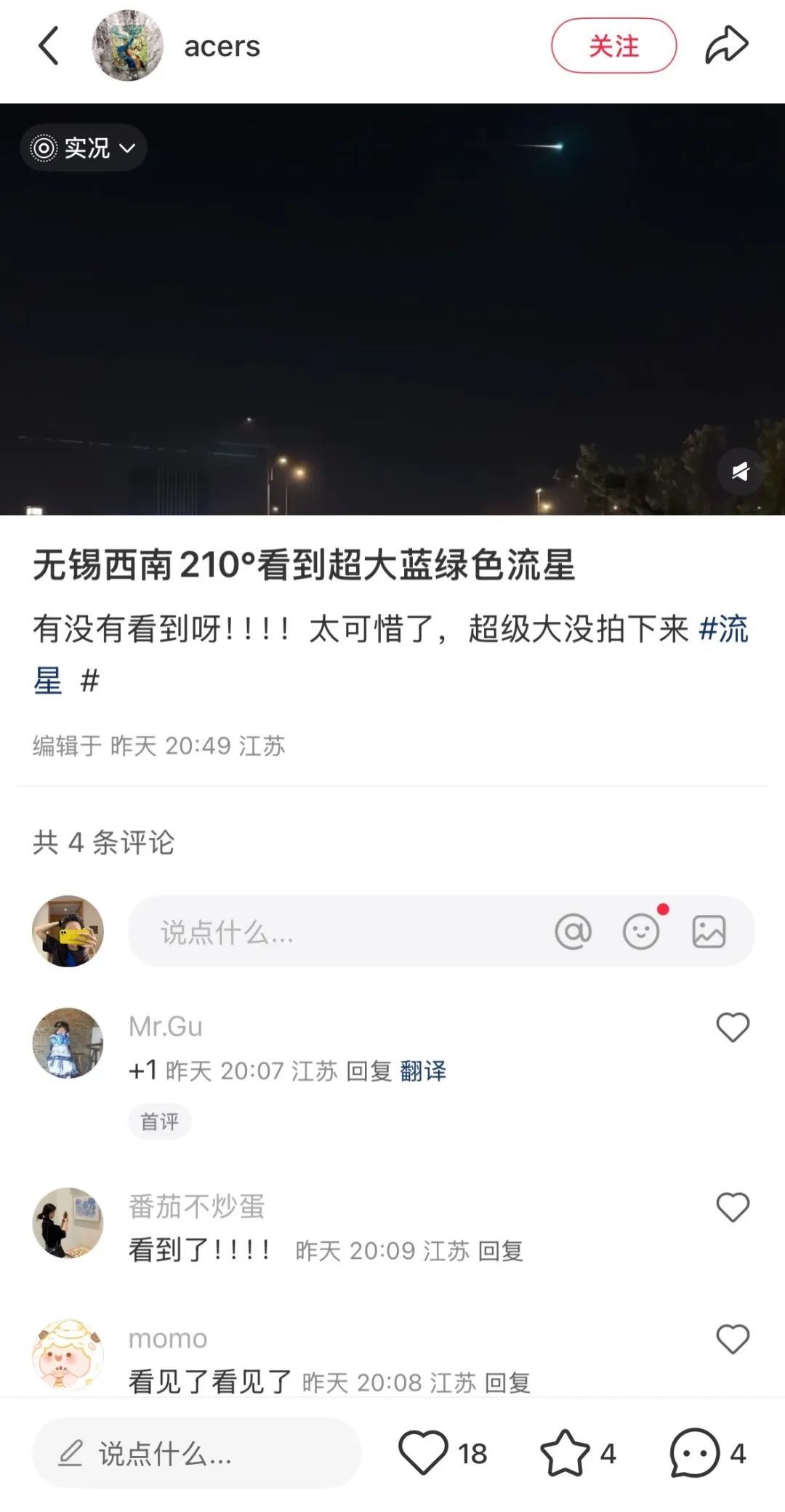Open comments via the bottom bubble icon
Screen dimensions: 785x1512
tap(694, 1452)
